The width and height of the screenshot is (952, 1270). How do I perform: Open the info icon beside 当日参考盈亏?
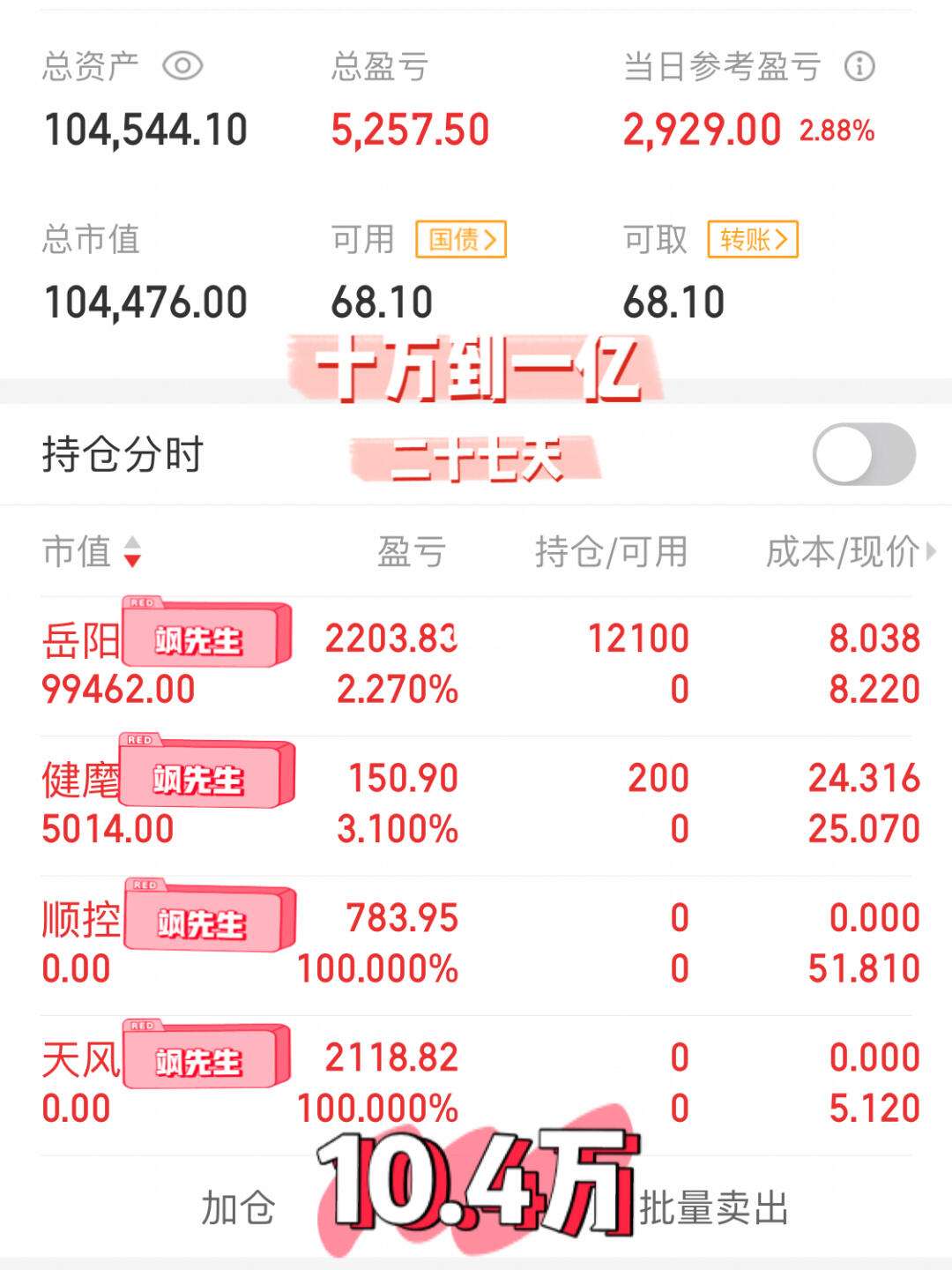pyautogui.click(x=859, y=66)
